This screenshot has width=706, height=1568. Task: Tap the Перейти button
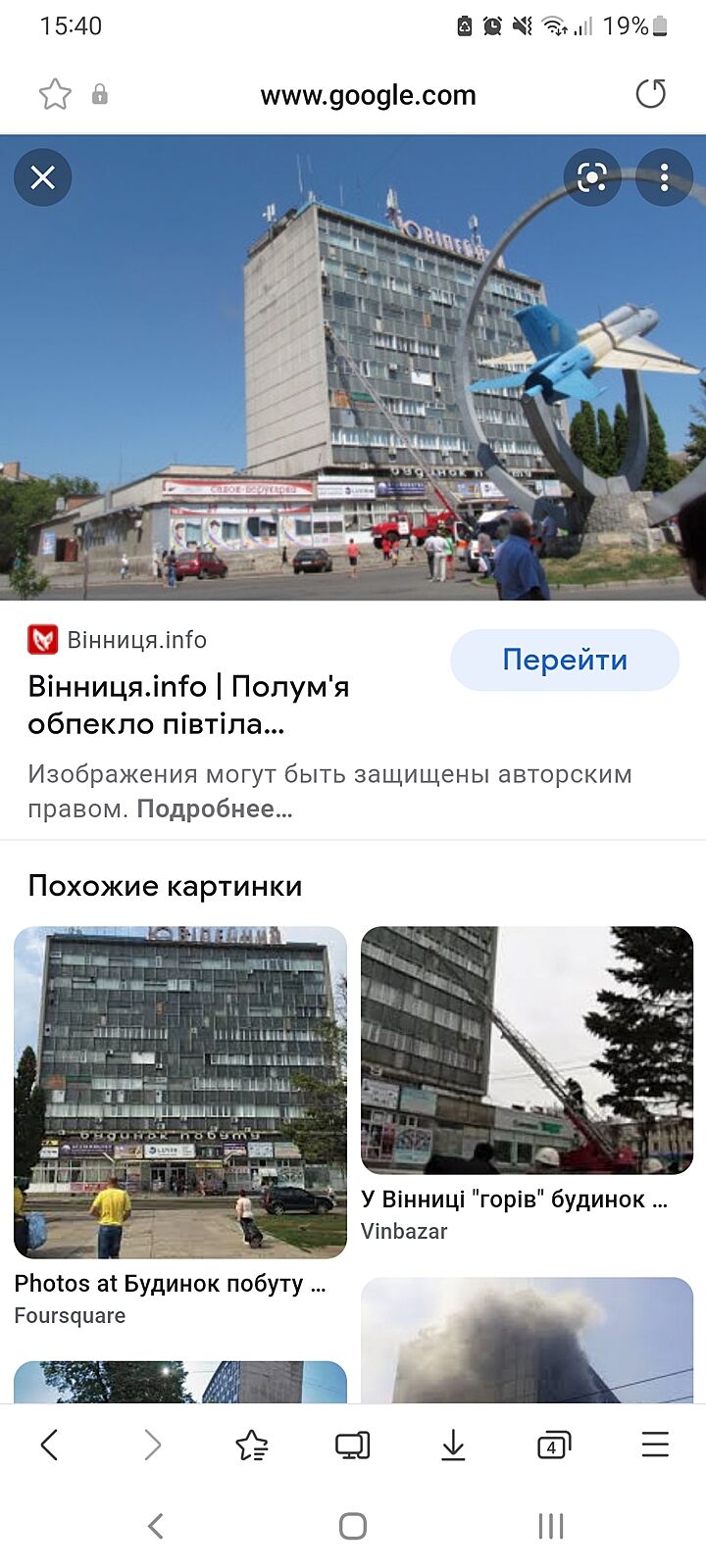pos(565,660)
